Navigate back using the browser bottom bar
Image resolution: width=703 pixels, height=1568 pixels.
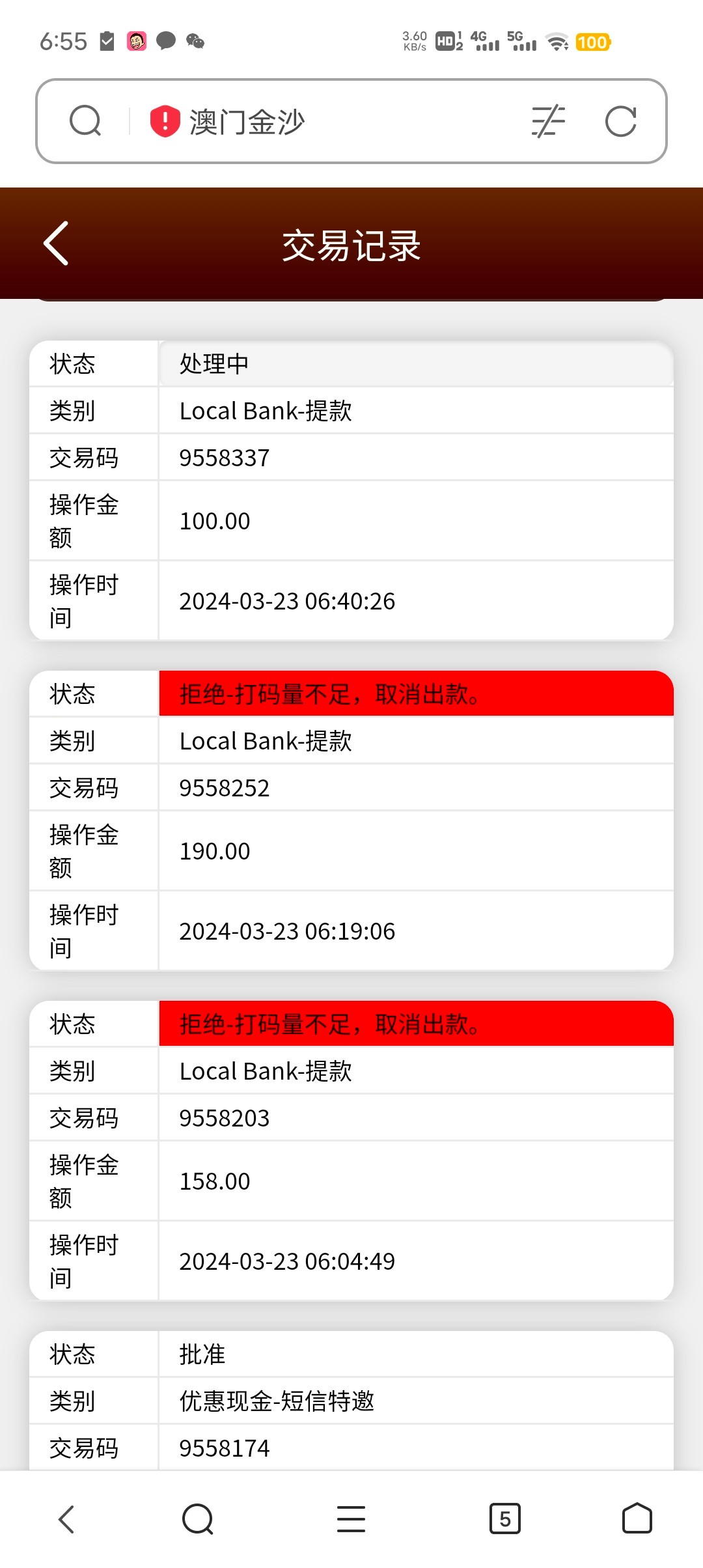pos(66,1519)
